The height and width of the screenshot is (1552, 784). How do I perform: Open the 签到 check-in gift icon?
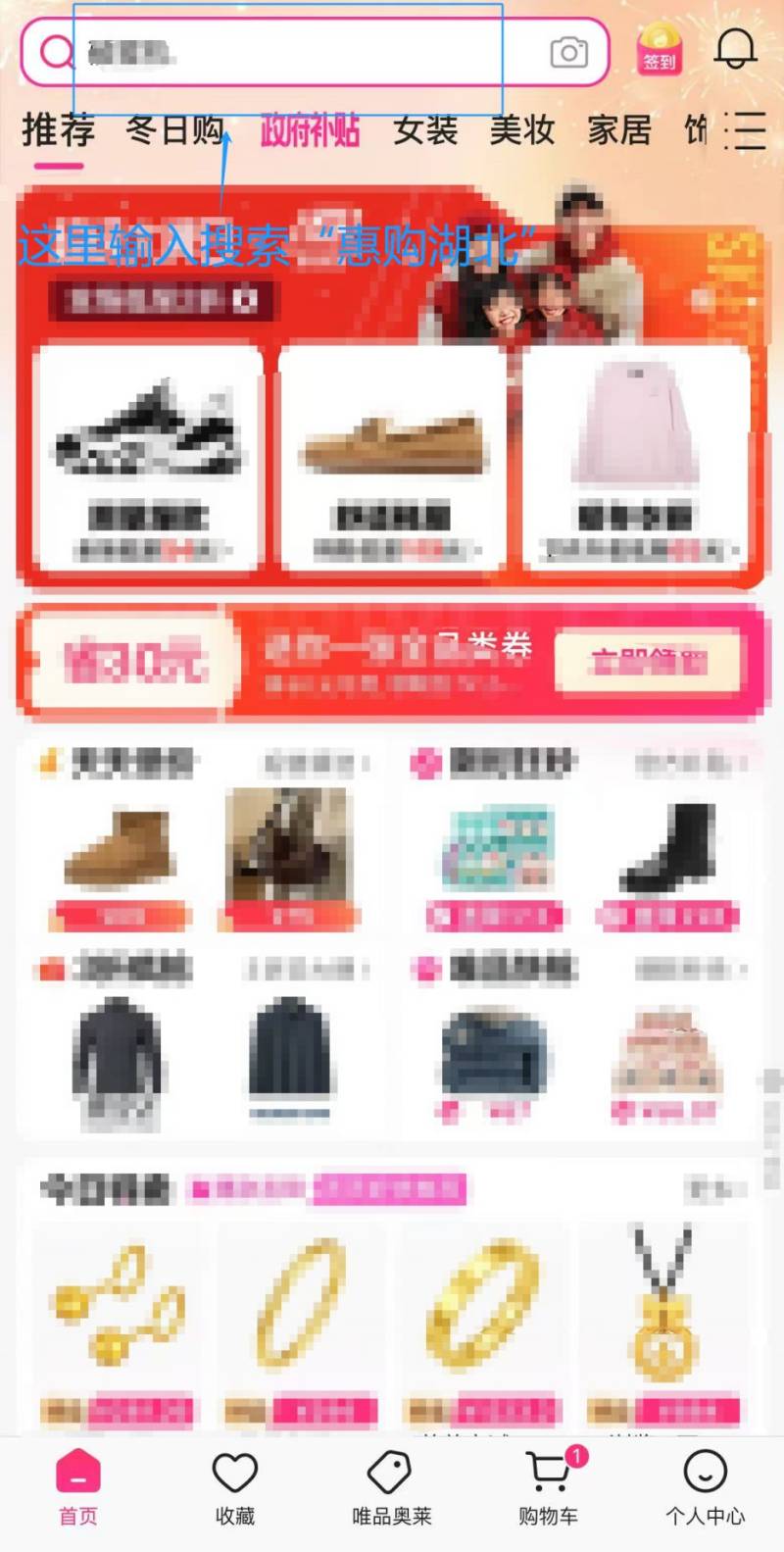pyautogui.click(x=660, y=49)
